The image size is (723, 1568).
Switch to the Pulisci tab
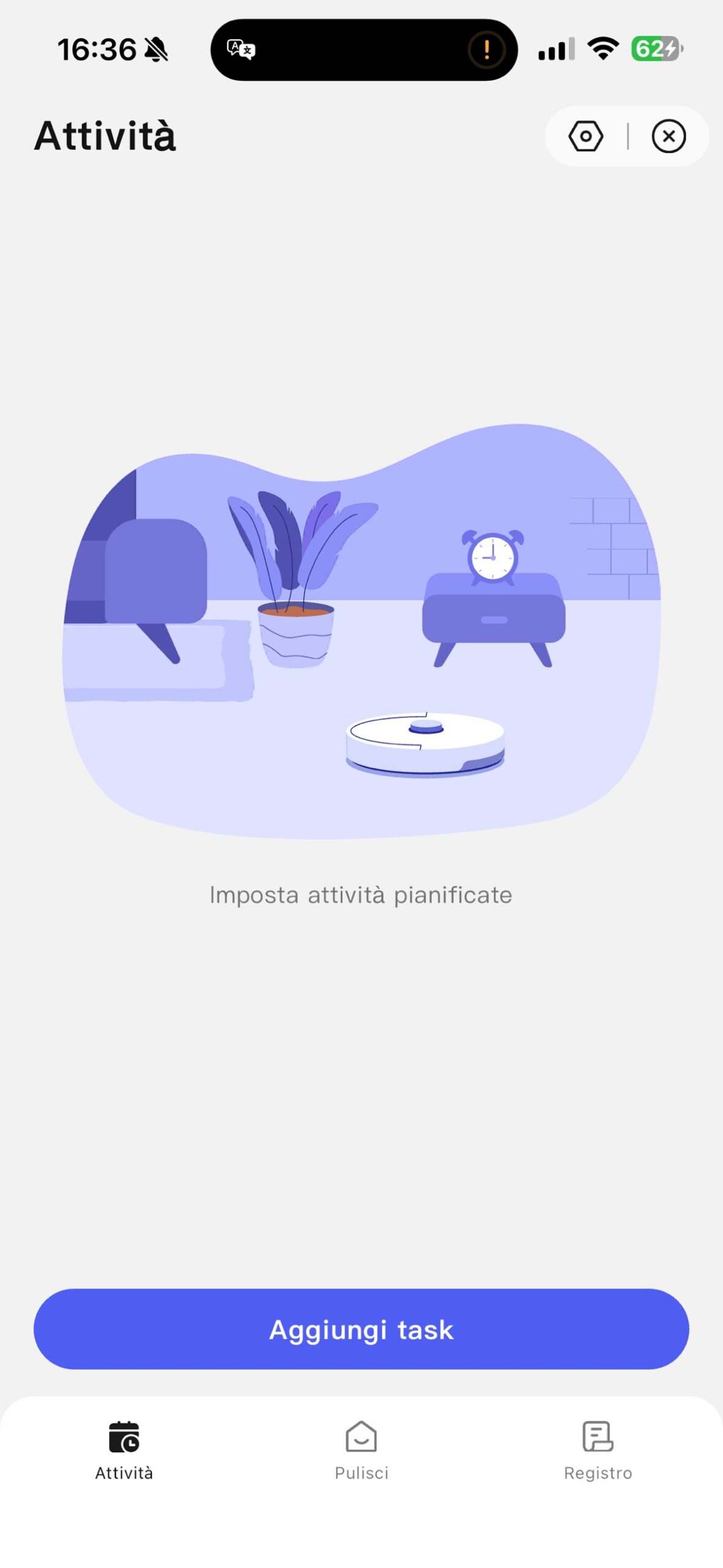[361, 1449]
